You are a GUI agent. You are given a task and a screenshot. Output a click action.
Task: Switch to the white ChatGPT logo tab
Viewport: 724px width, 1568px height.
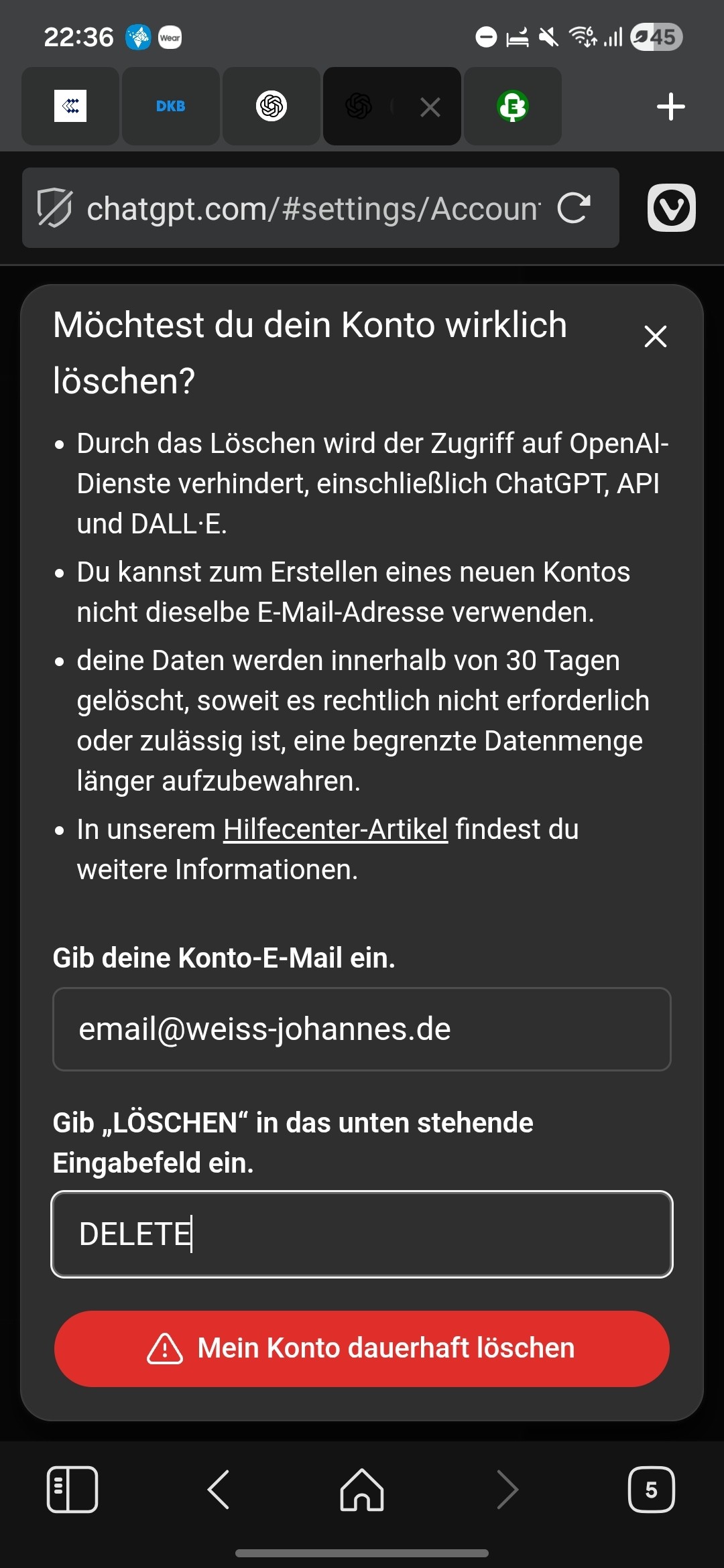[271, 107]
